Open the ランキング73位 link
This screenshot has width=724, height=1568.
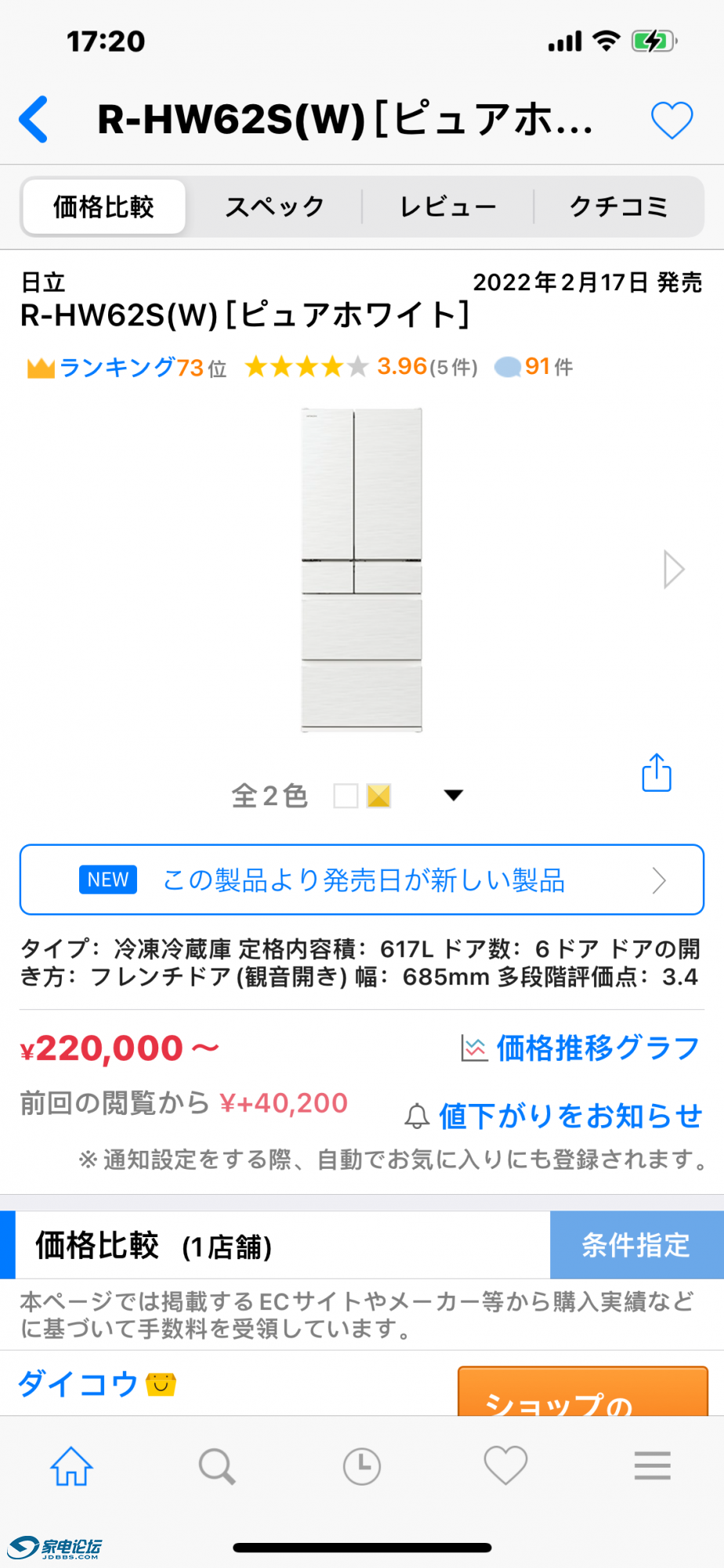pos(128,367)
